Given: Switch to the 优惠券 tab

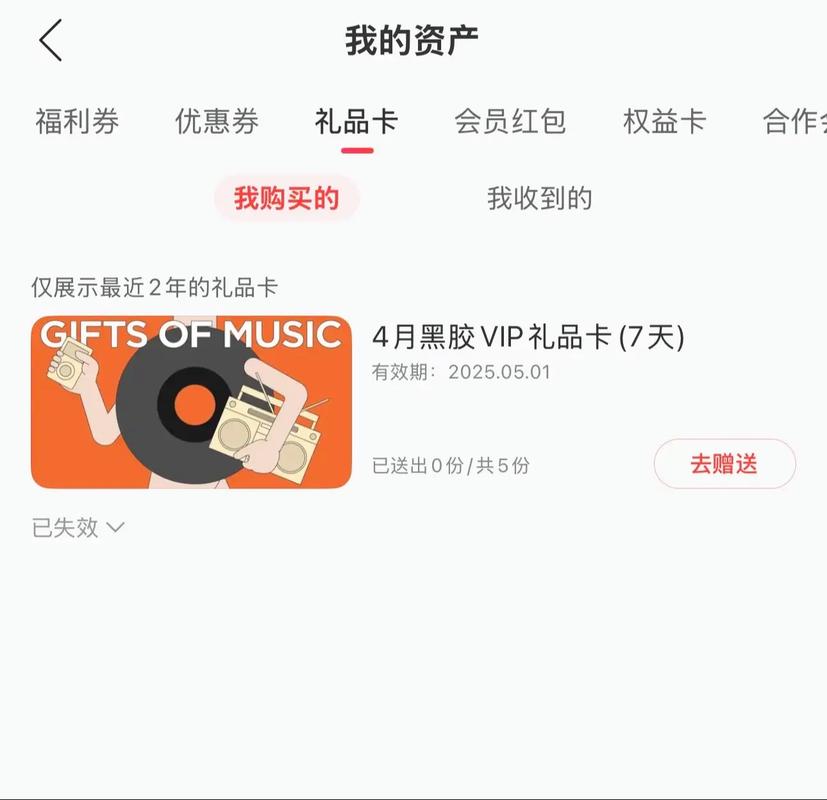Looking at the screenshot, I should click(x=217, y=122).
